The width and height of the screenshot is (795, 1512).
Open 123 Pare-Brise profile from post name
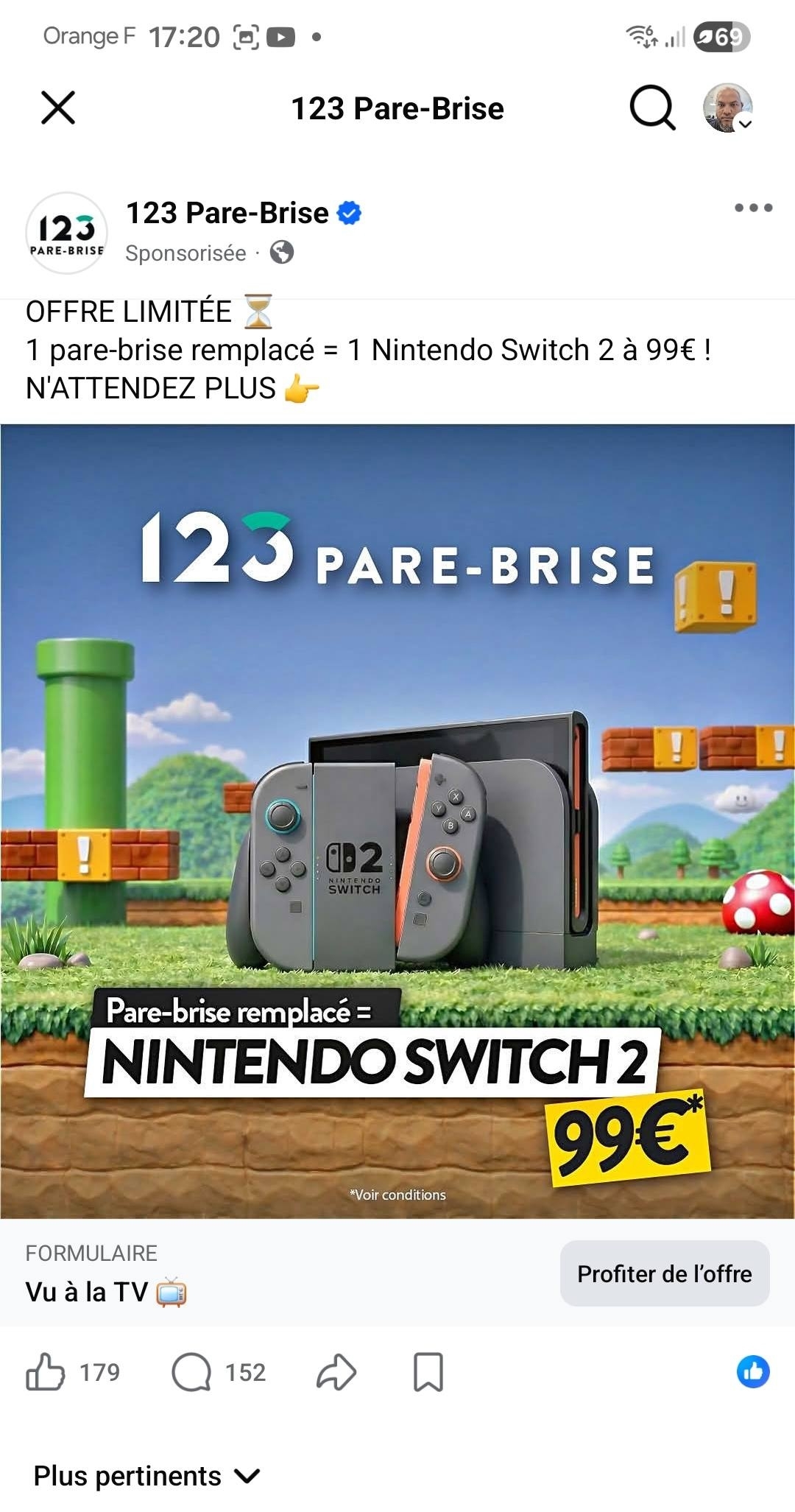(x=227, y=214)
